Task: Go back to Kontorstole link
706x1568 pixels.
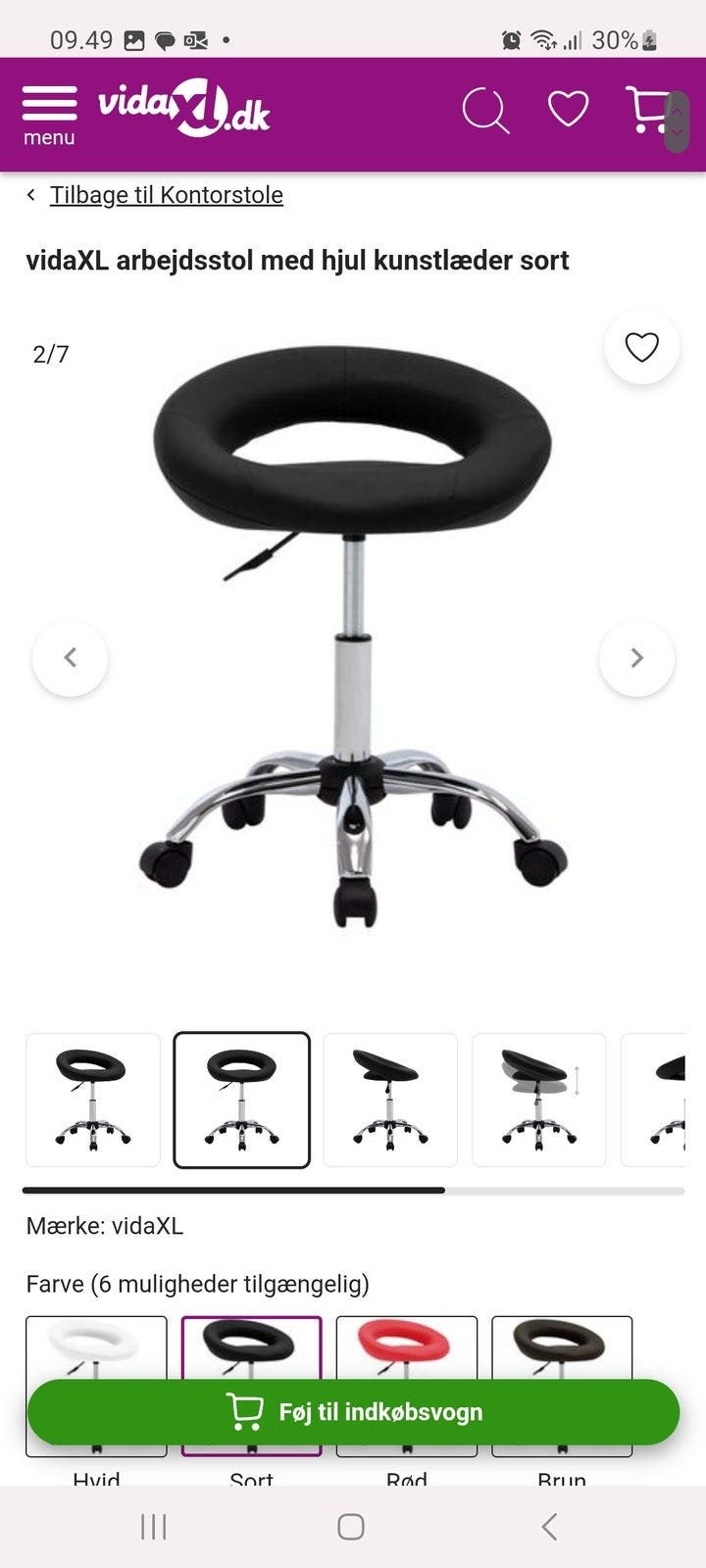Action: point(166,195)
